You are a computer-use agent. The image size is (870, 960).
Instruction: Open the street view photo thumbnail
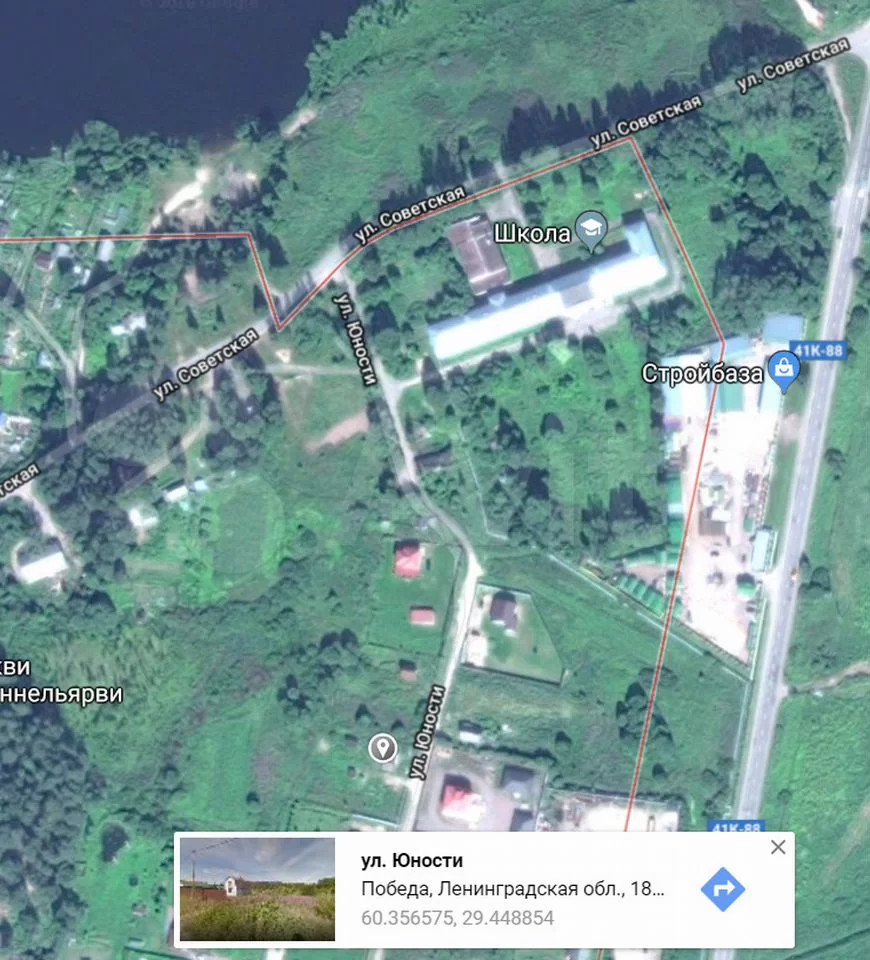tap(257, 889)
